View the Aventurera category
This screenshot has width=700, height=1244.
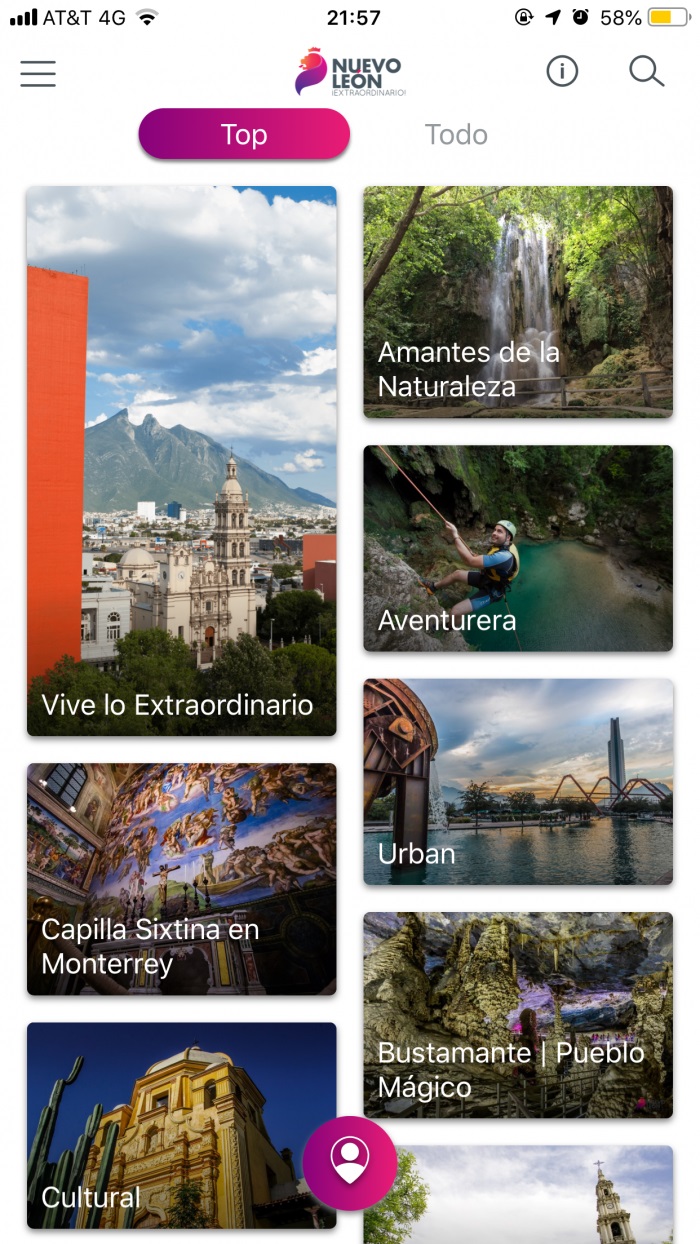point(517,548)
